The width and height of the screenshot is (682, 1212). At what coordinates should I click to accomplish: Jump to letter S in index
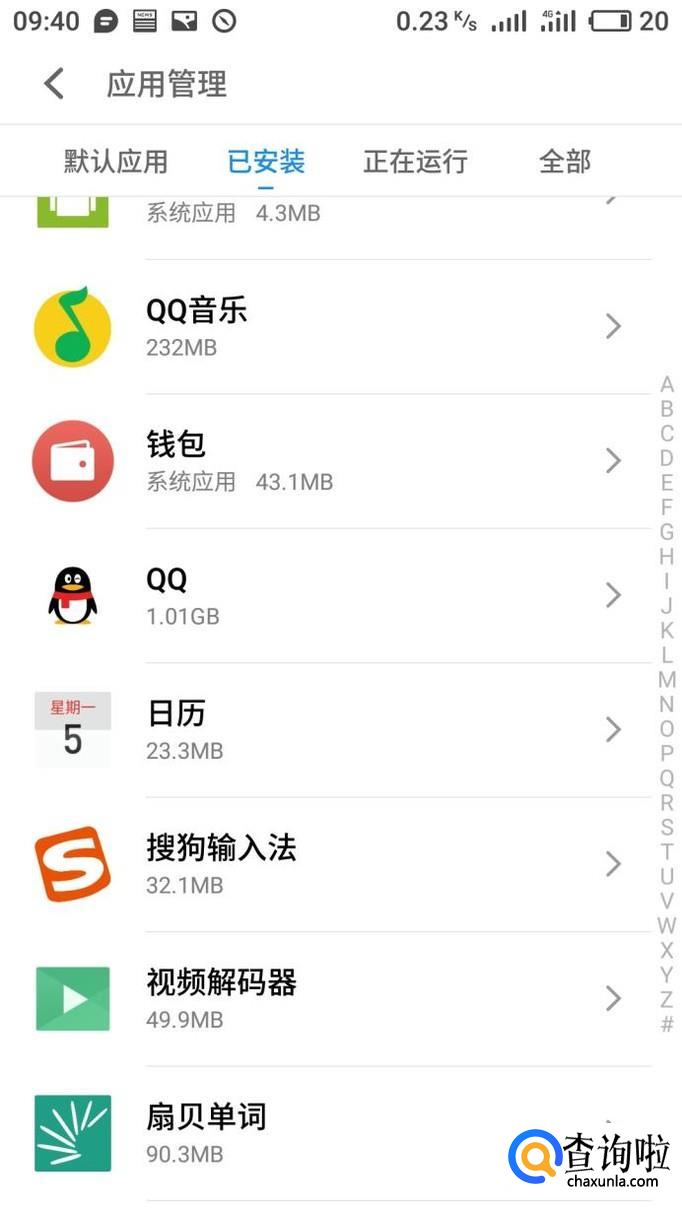click(667, 827)
